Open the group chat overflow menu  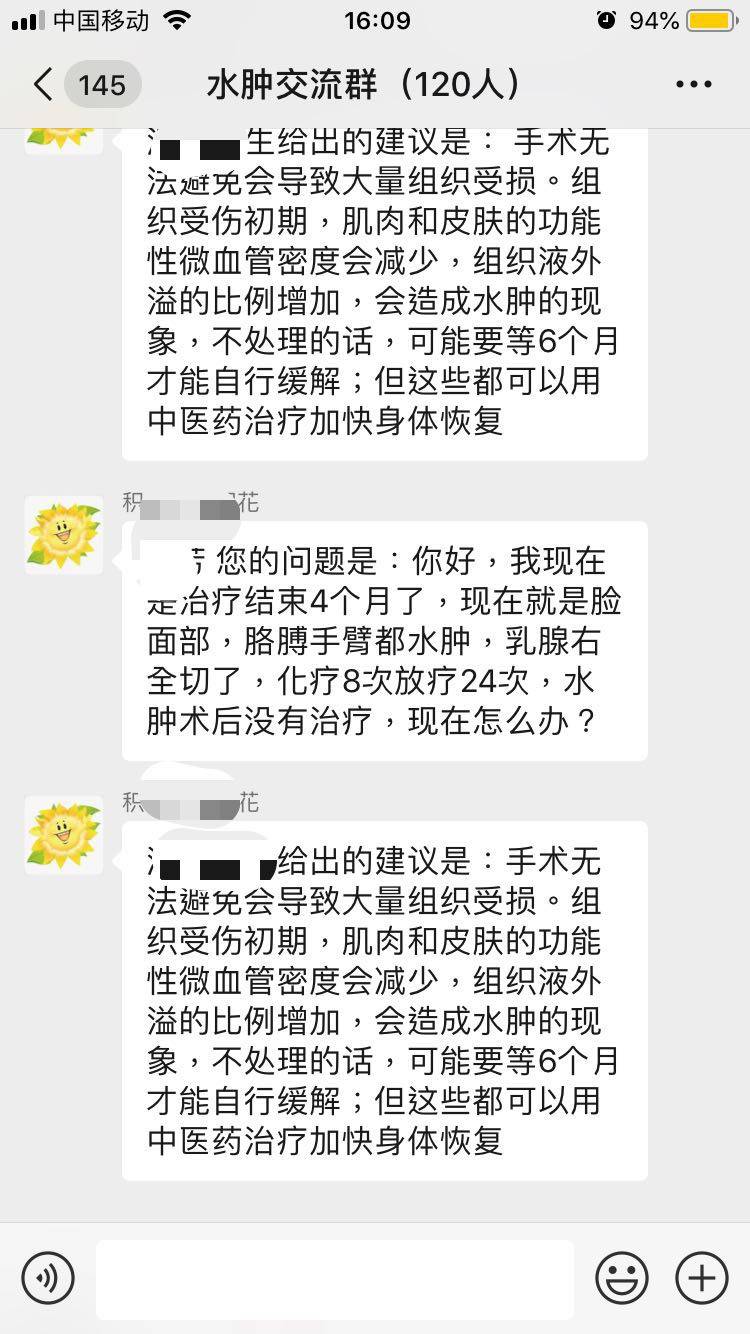693,85
